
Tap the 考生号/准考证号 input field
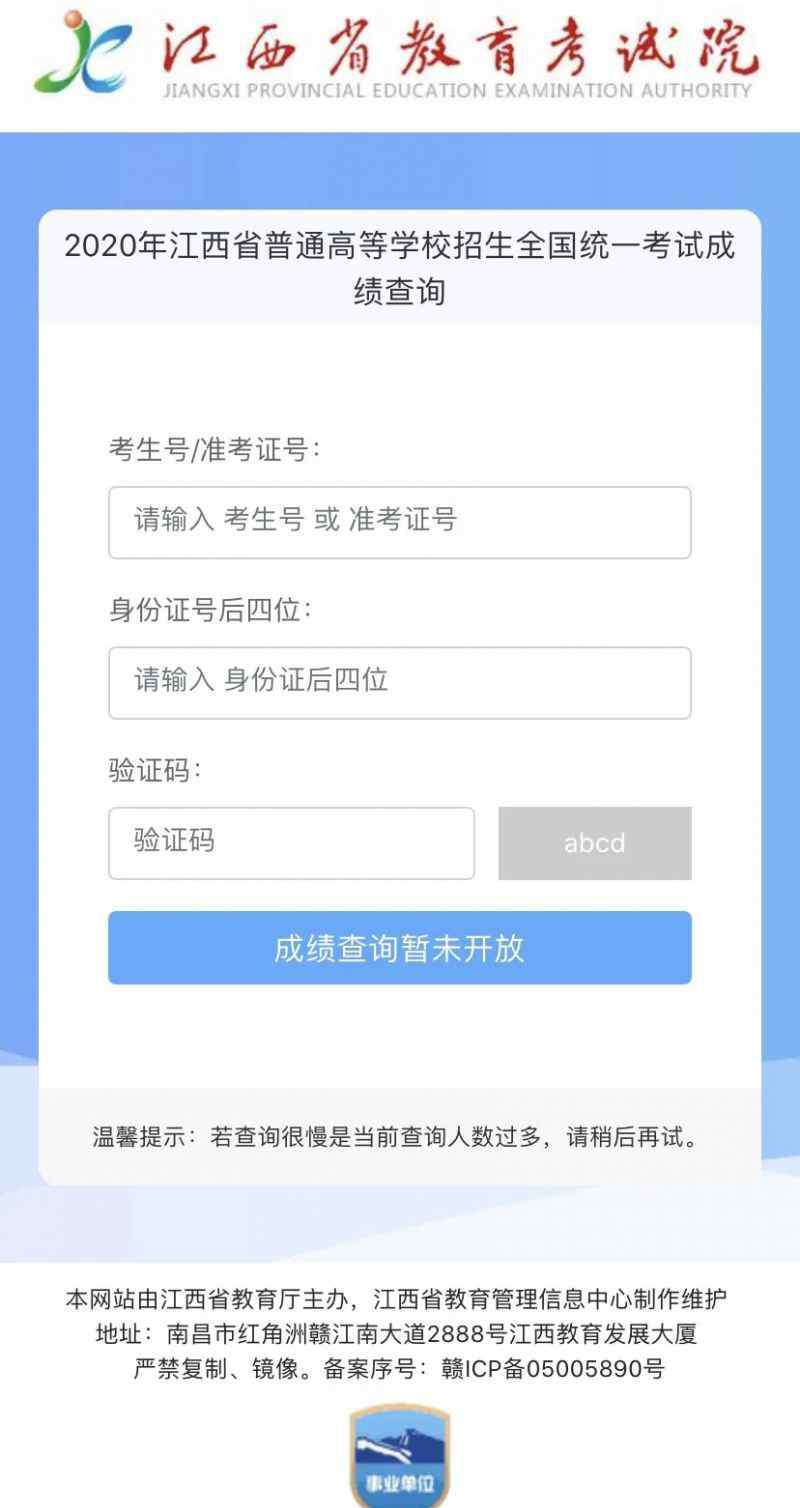click(399, 522)
